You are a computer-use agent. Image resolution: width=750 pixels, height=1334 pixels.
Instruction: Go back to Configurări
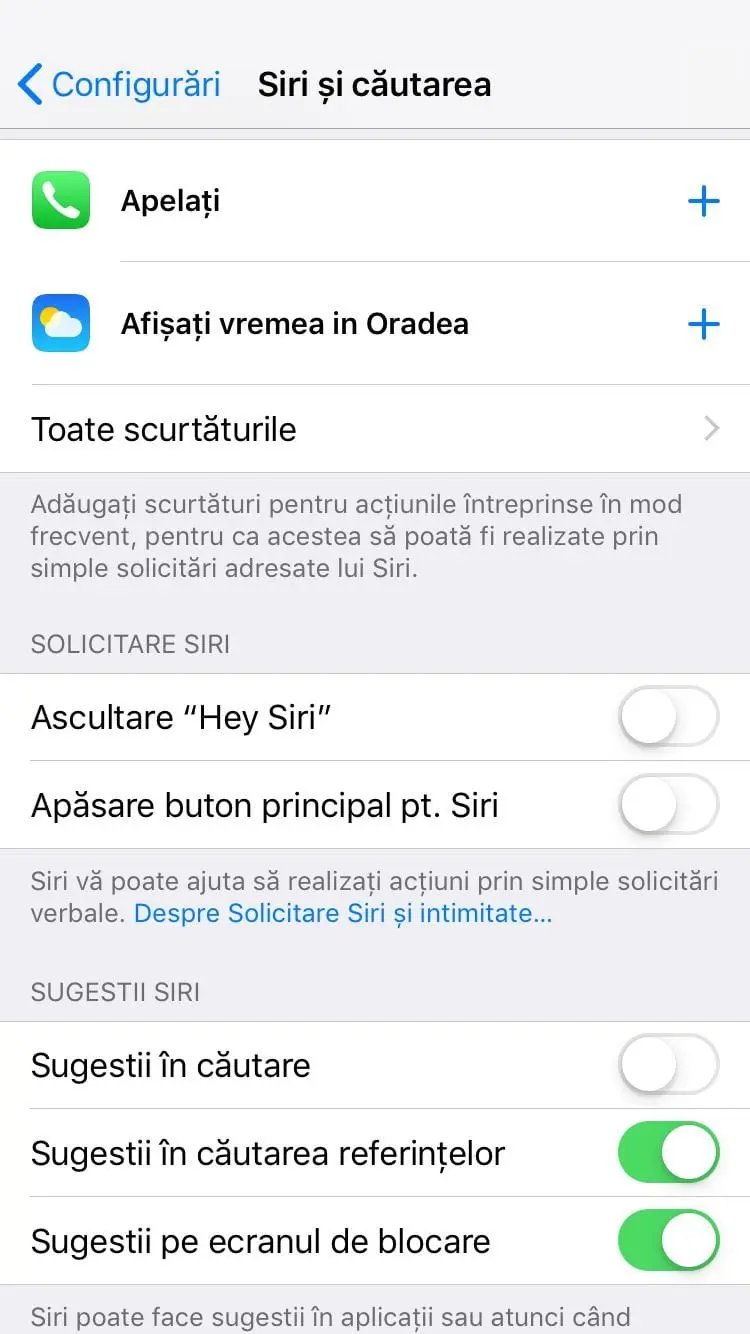pos(119,84)
